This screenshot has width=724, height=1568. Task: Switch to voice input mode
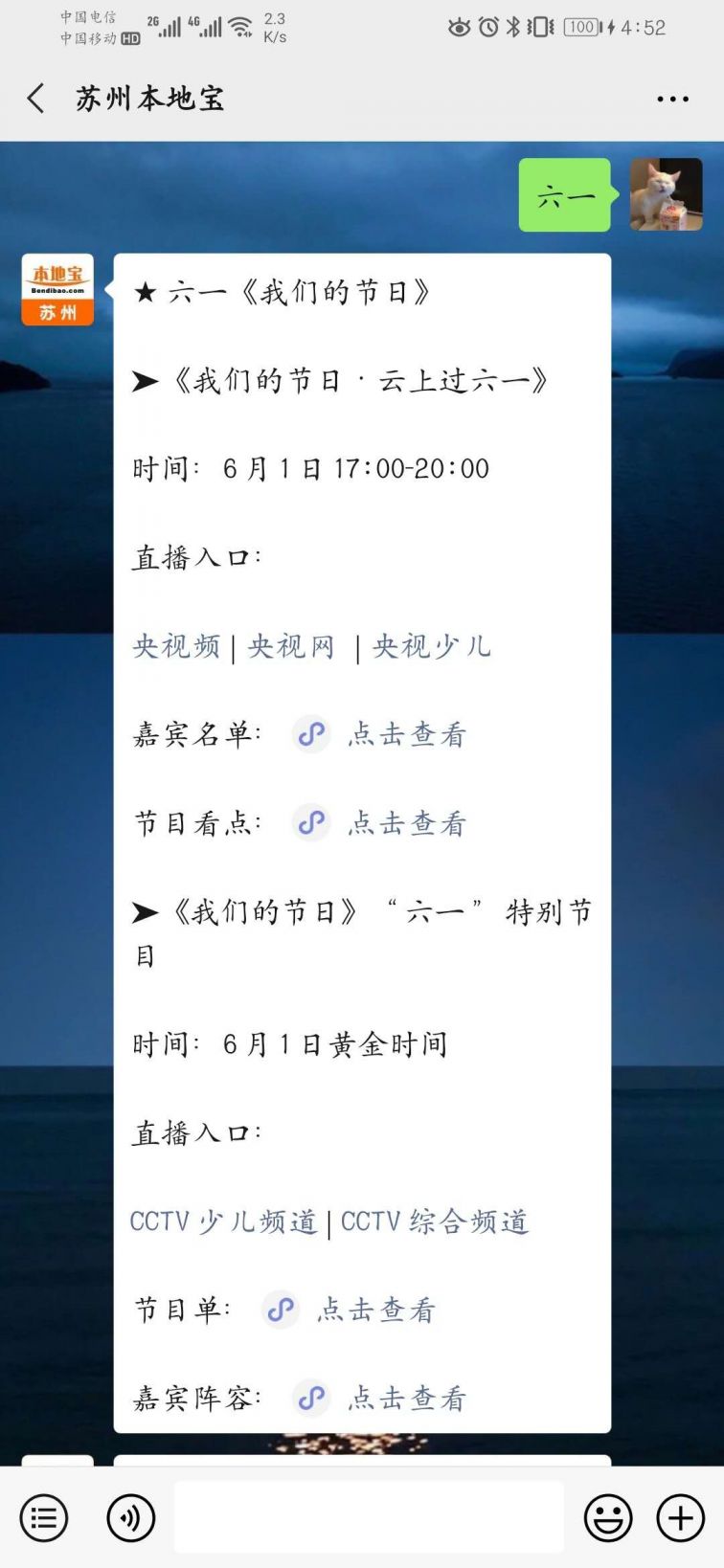point(131,1517)
